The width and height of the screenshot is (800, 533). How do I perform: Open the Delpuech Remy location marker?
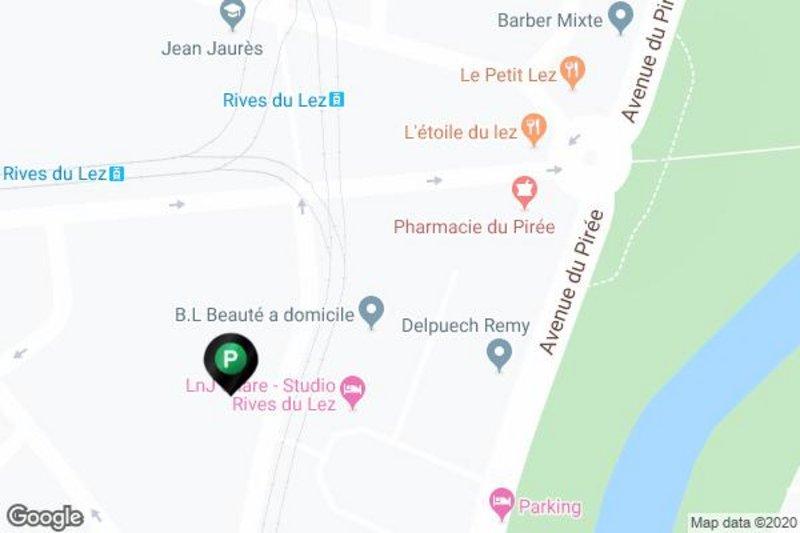(498, 351)
